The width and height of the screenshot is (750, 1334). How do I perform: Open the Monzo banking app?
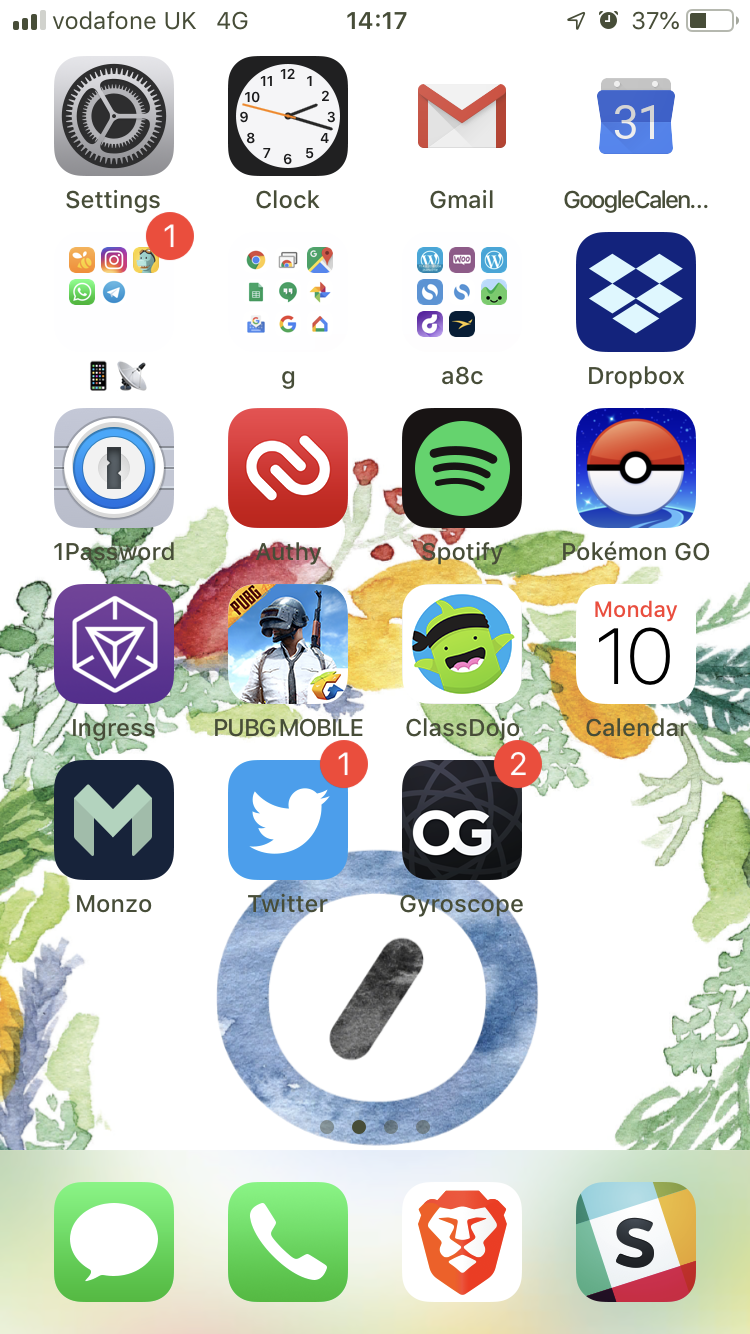(113, 820)
